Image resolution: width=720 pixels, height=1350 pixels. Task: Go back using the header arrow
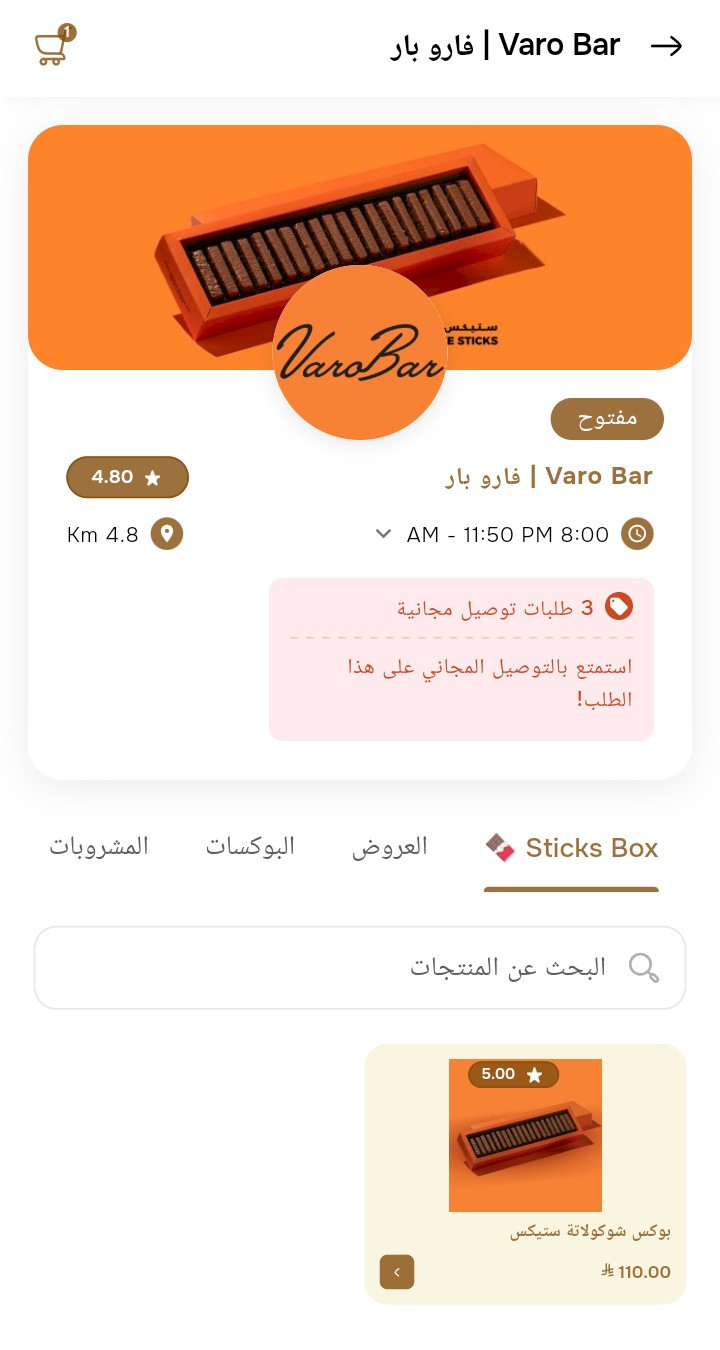tap(667, 46)
